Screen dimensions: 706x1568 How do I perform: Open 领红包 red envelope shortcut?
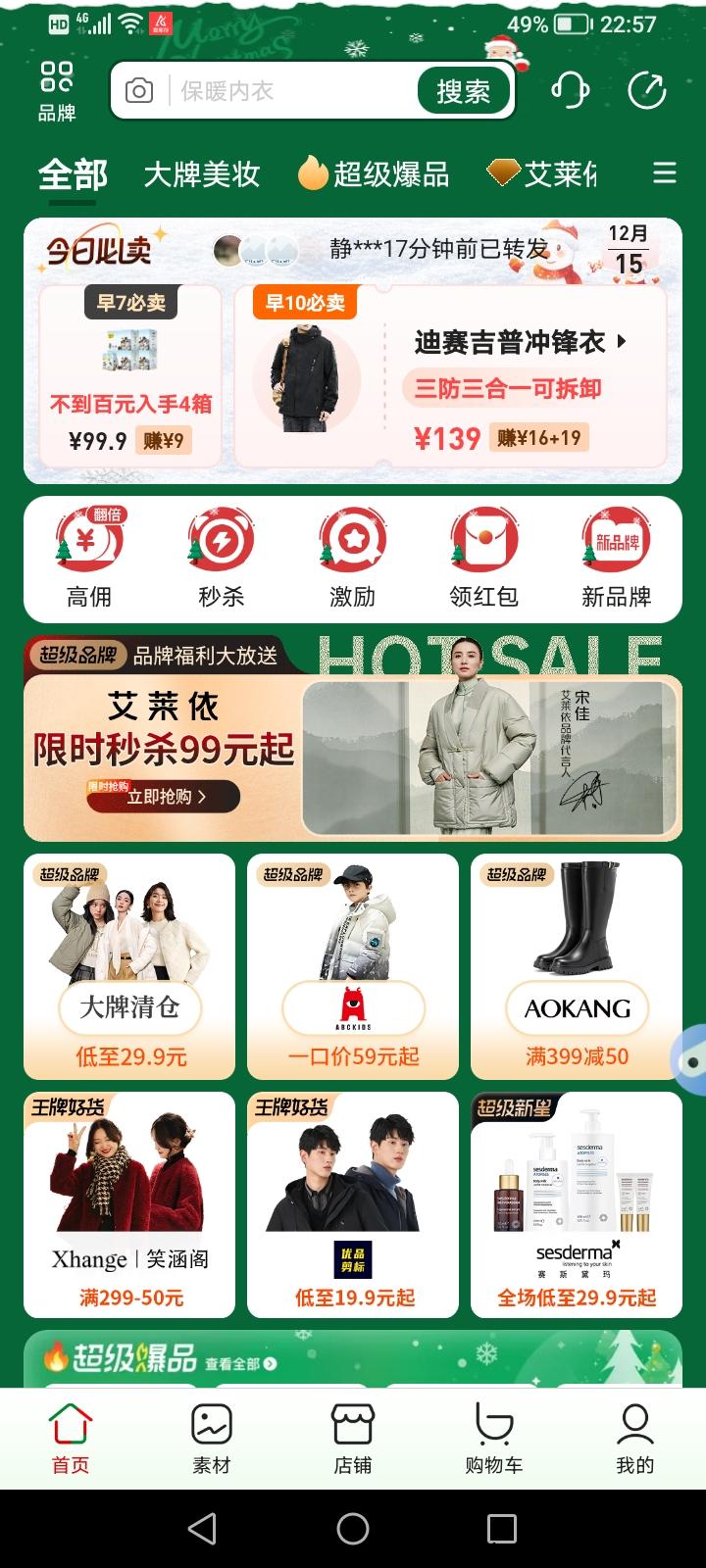coord(483,559)
